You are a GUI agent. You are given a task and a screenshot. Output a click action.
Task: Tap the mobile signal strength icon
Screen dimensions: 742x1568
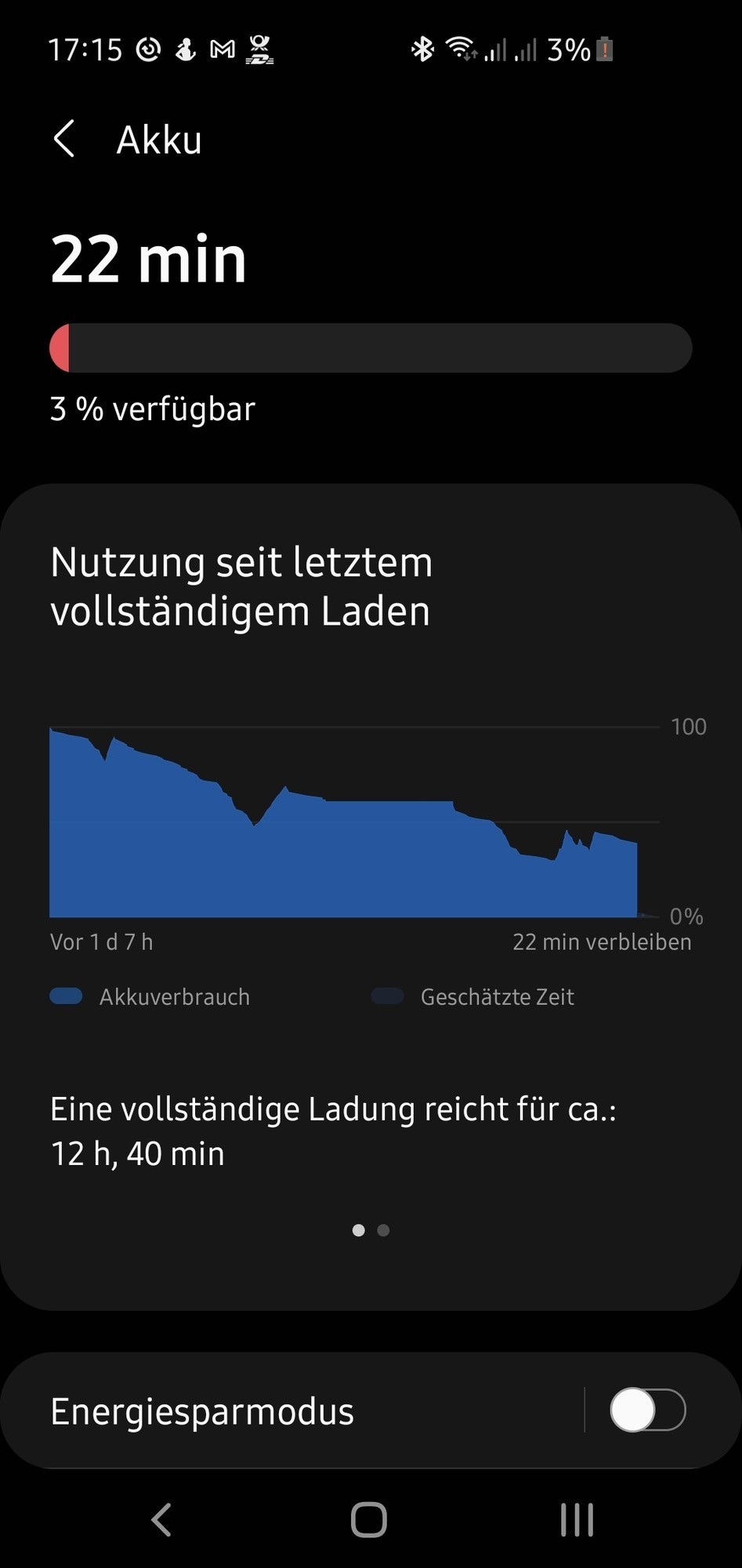pyautogui.click(x=496, y=49)
